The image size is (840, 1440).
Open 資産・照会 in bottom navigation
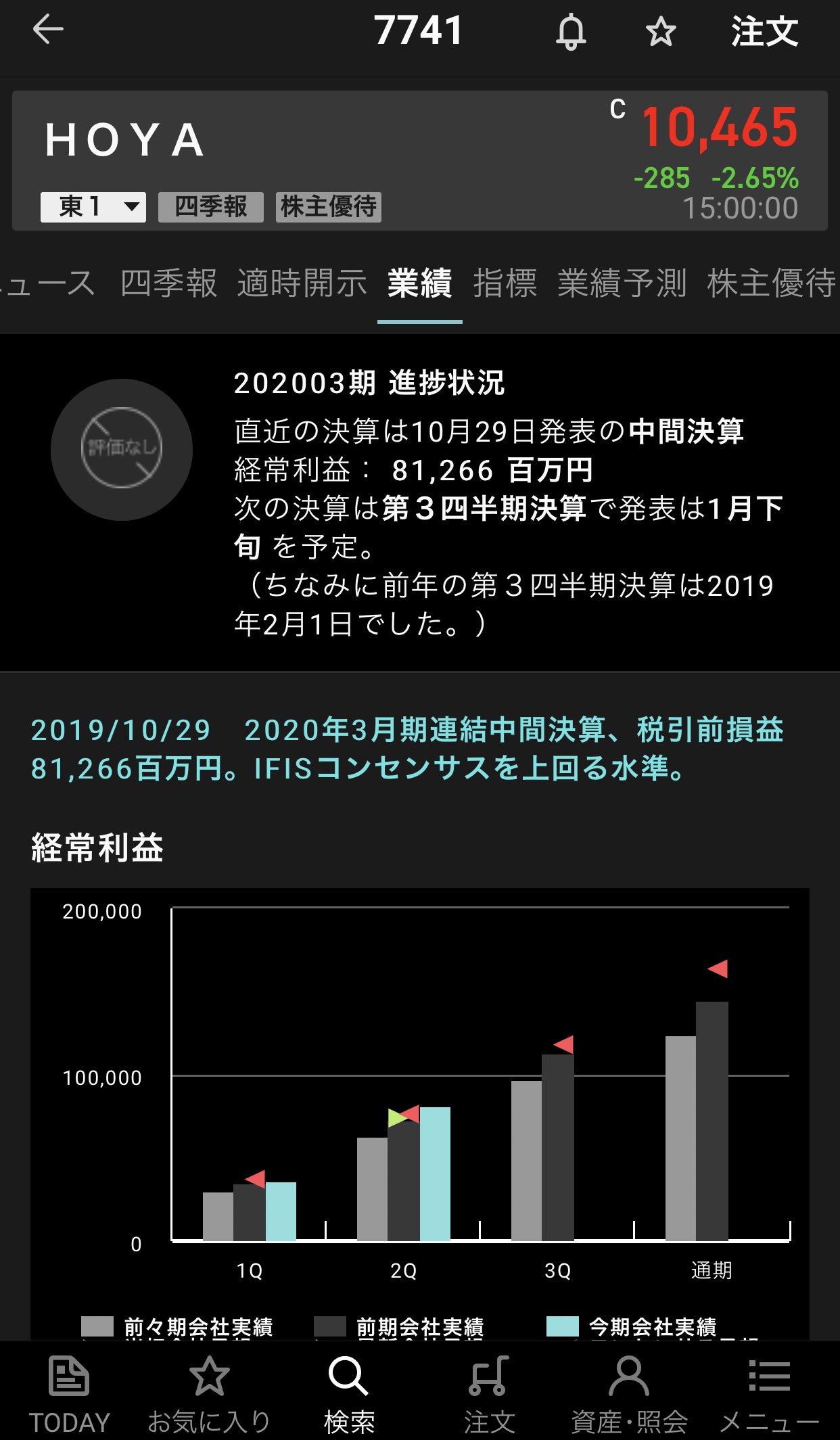(x=629, y=1395)
